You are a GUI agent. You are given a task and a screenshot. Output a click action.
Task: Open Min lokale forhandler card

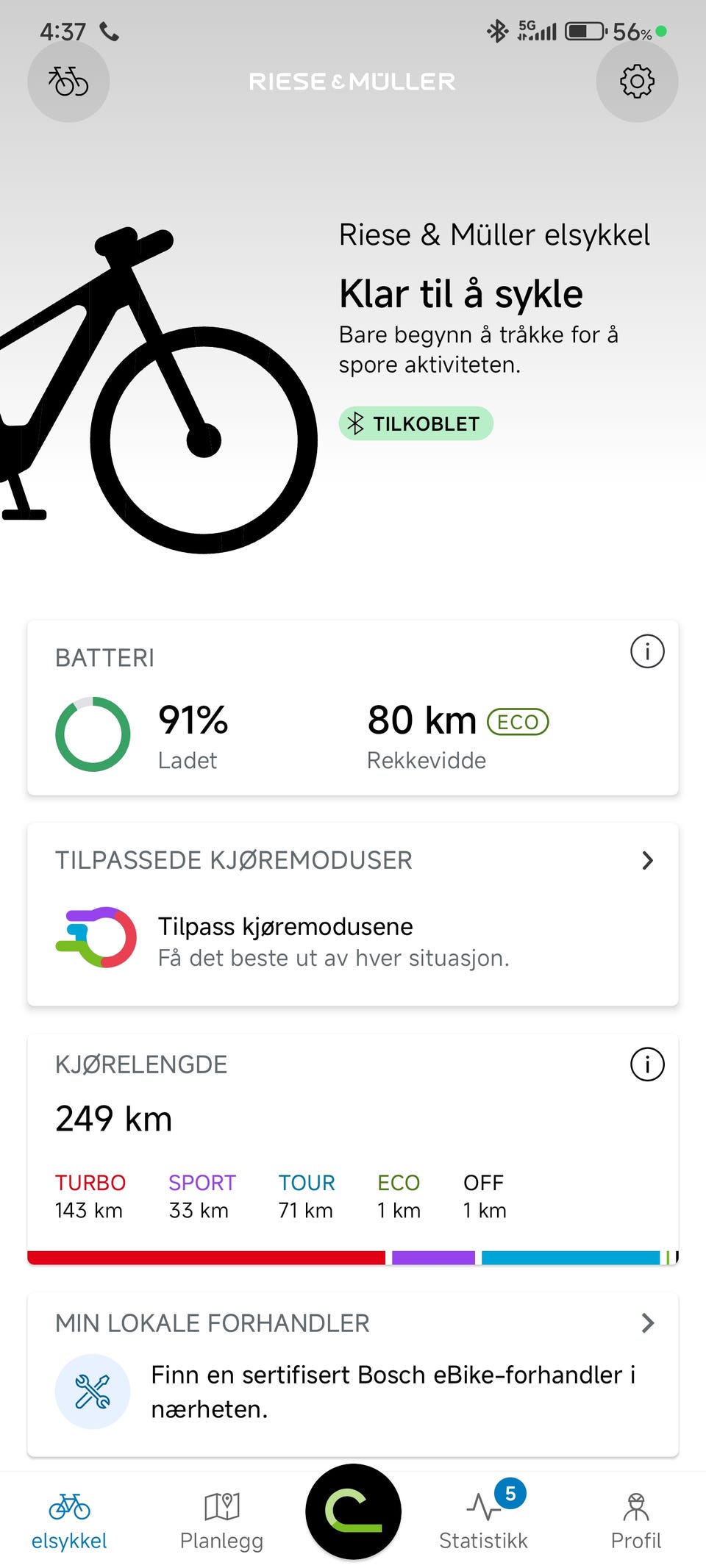pyautogui.click(x=353, y=1375)
